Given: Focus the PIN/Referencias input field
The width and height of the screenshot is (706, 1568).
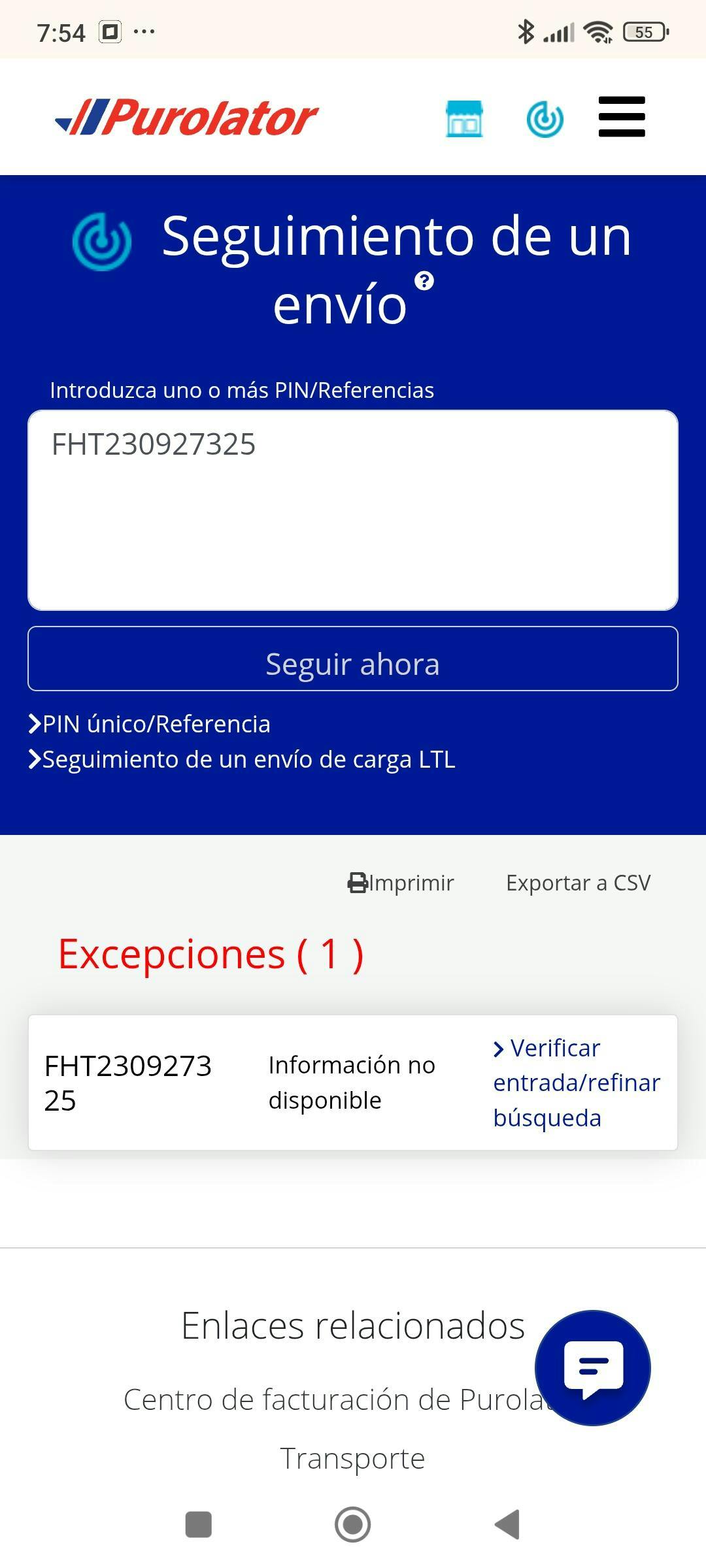Looking at the screenshot, I should pos(353,510).
